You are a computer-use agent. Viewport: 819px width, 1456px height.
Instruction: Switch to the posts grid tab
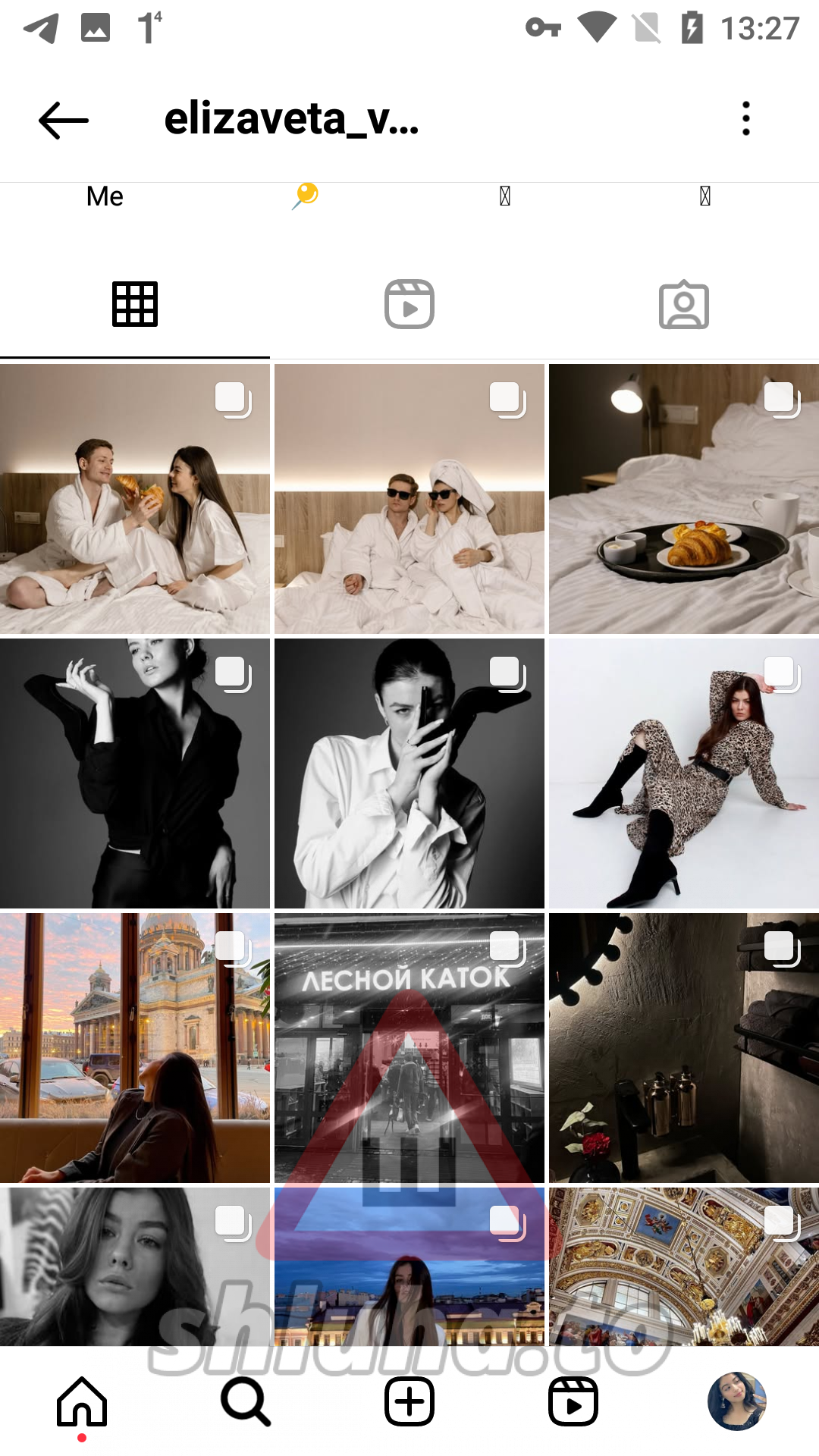pyautogui.click(x=135, y=304)
